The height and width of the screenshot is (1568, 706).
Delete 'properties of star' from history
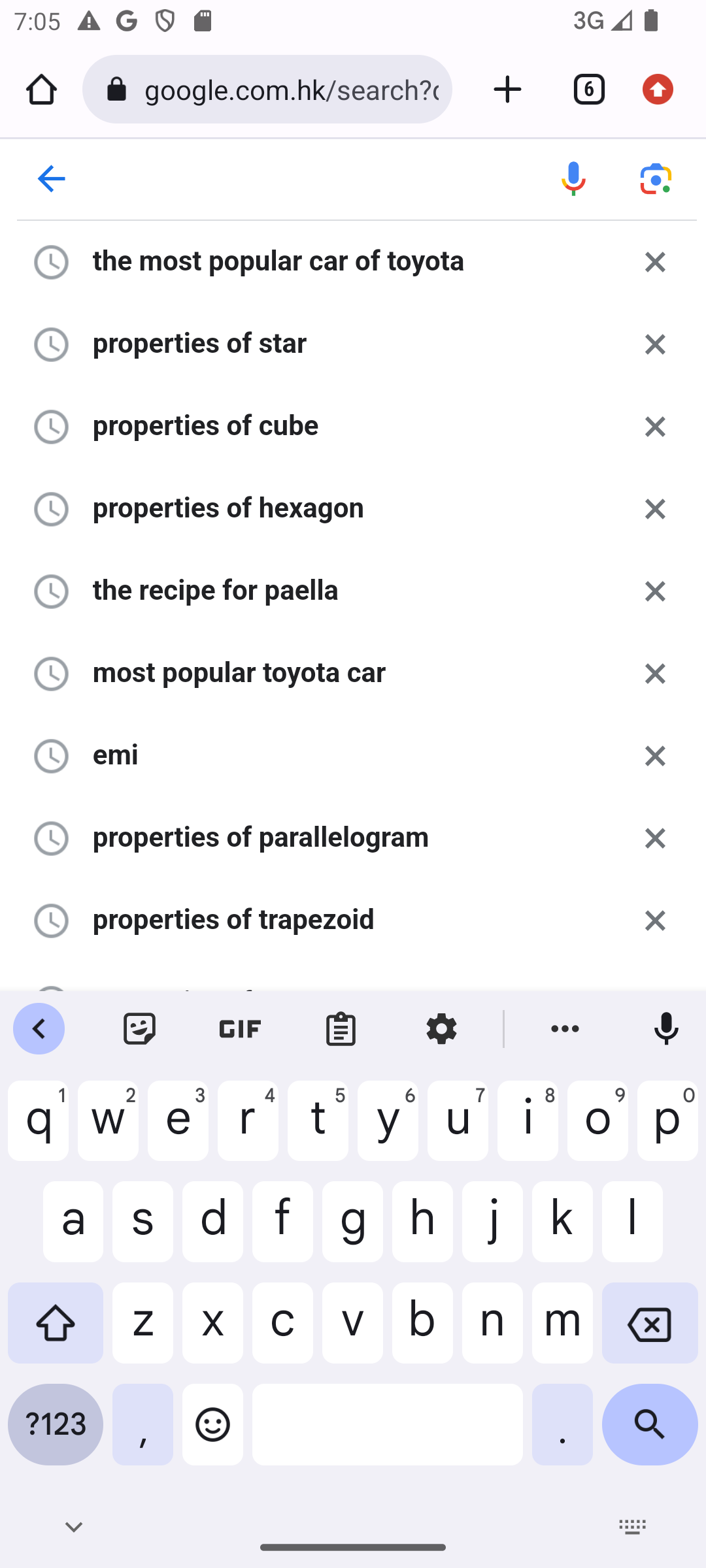point(655,344)
